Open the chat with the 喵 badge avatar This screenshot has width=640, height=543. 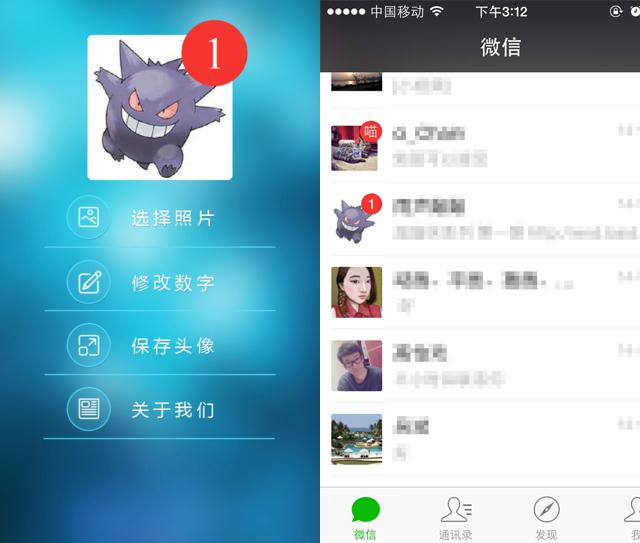[x=480, y=147]
